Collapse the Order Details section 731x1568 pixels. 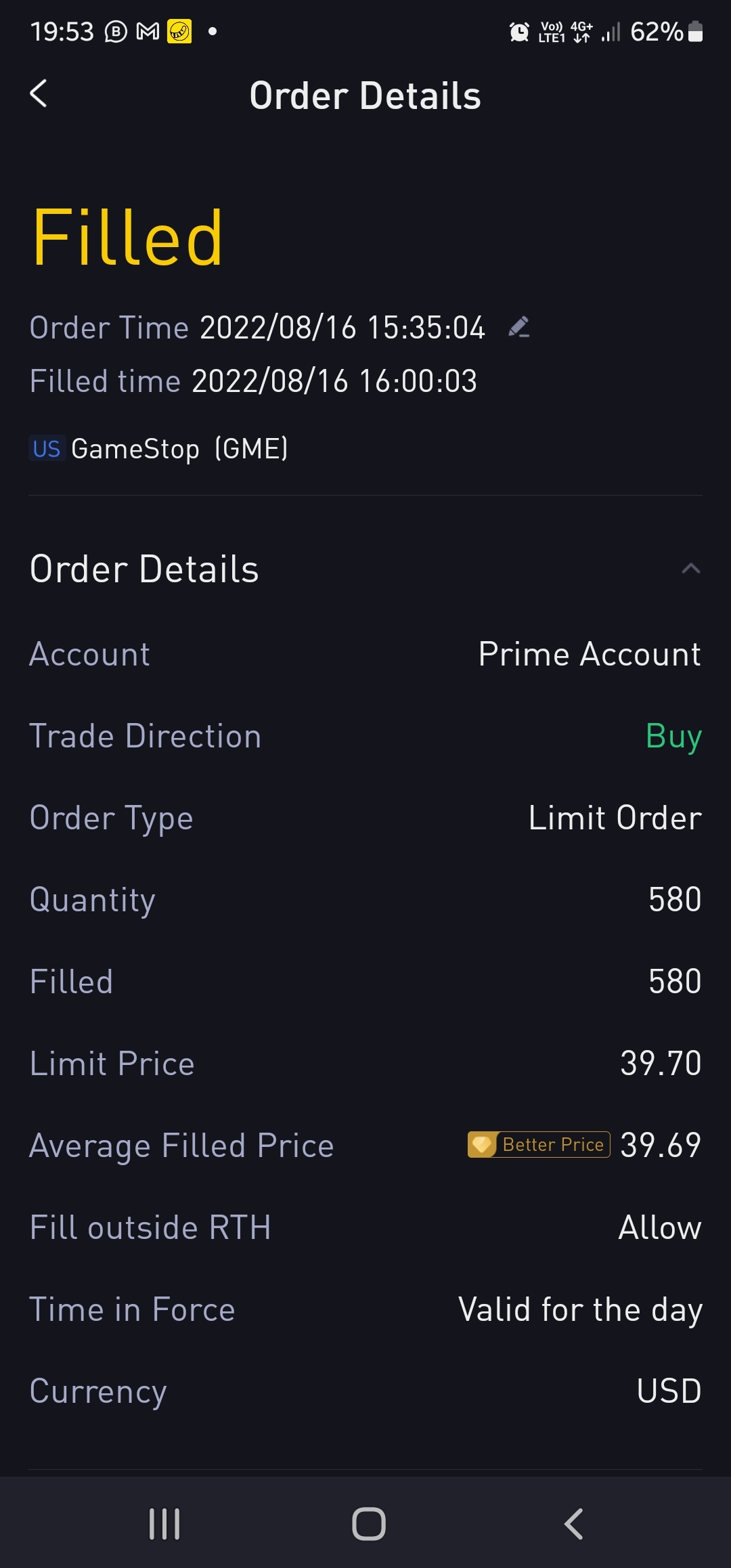click(x=690, y=569)
